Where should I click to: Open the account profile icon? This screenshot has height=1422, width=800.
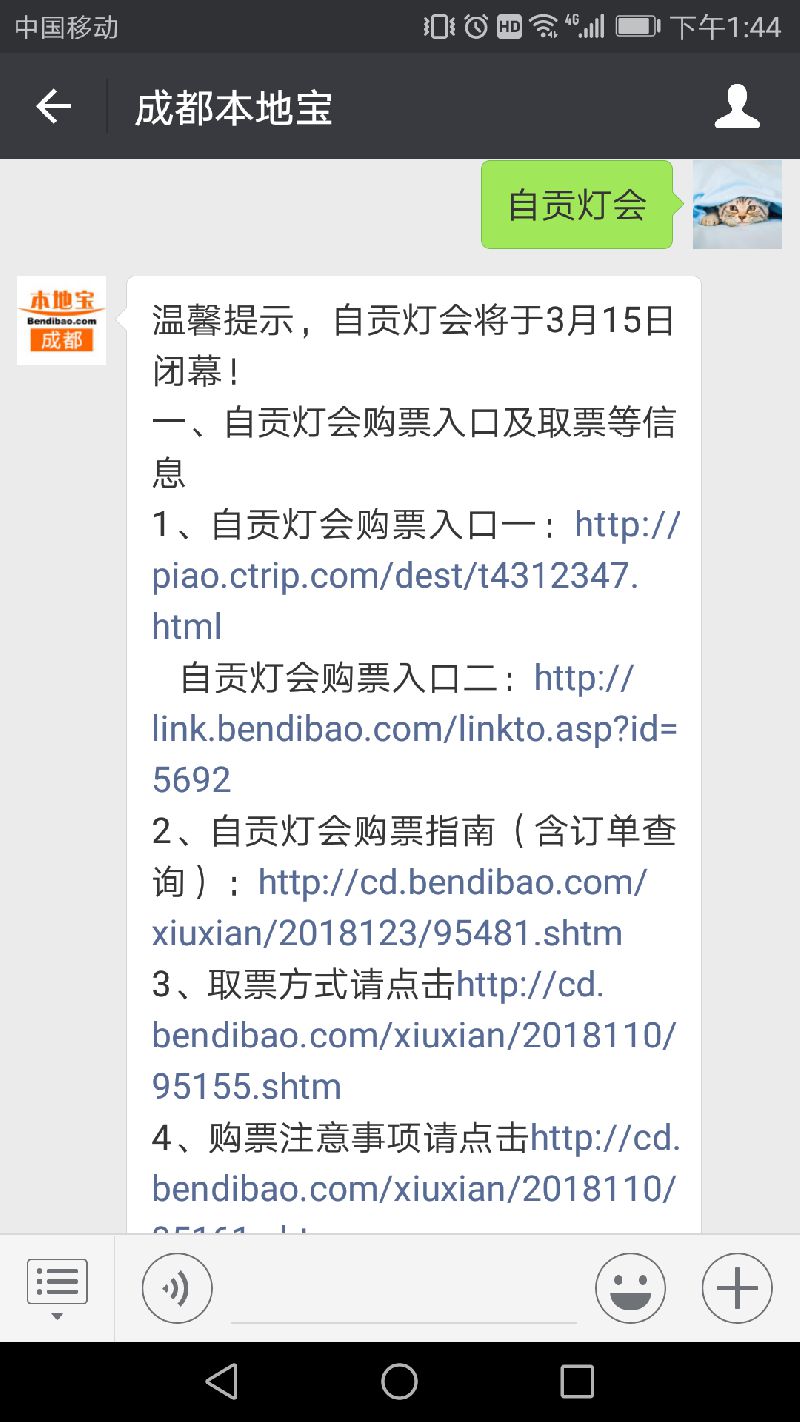point(737,106)
